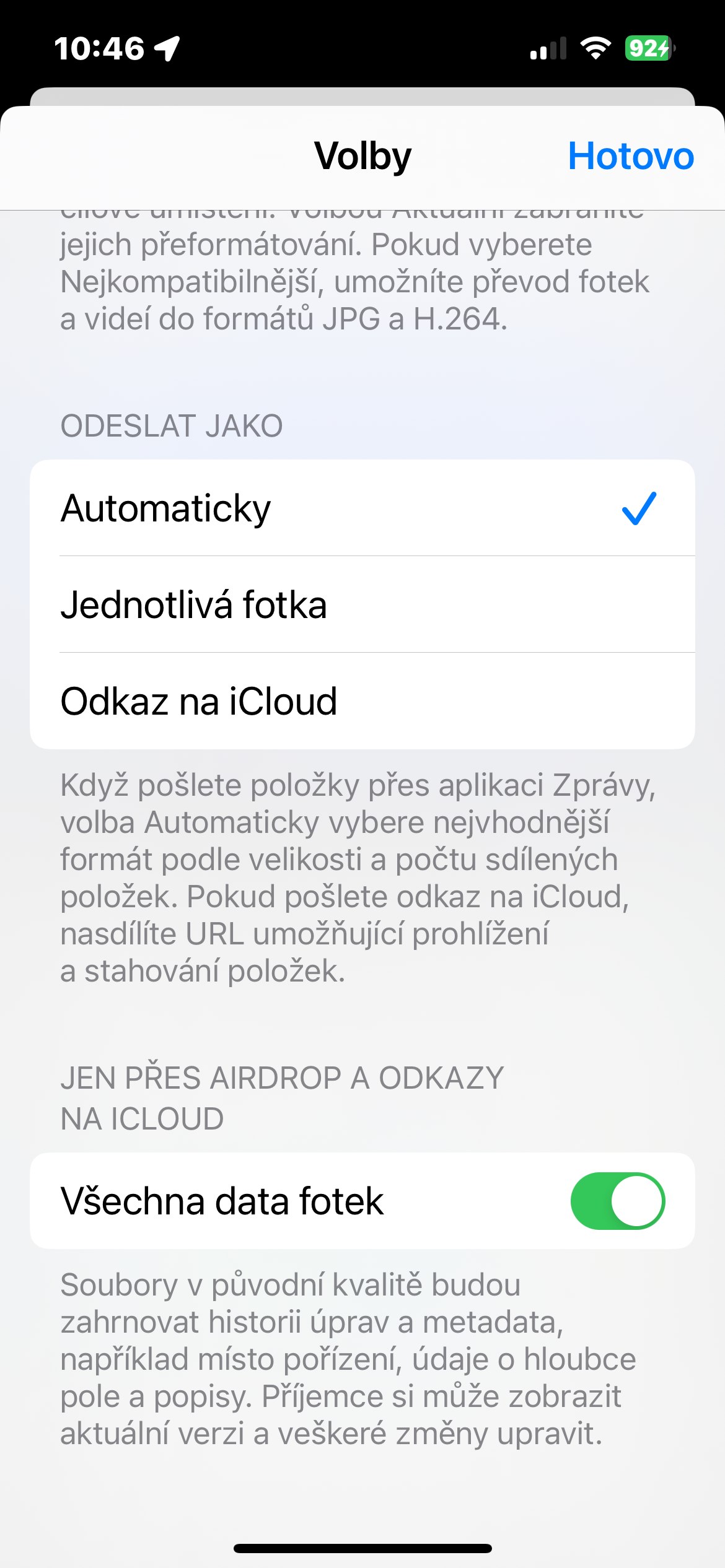Tap Hotovo to finish options
Screen dimensions: 725x1568
click(630, 156)
